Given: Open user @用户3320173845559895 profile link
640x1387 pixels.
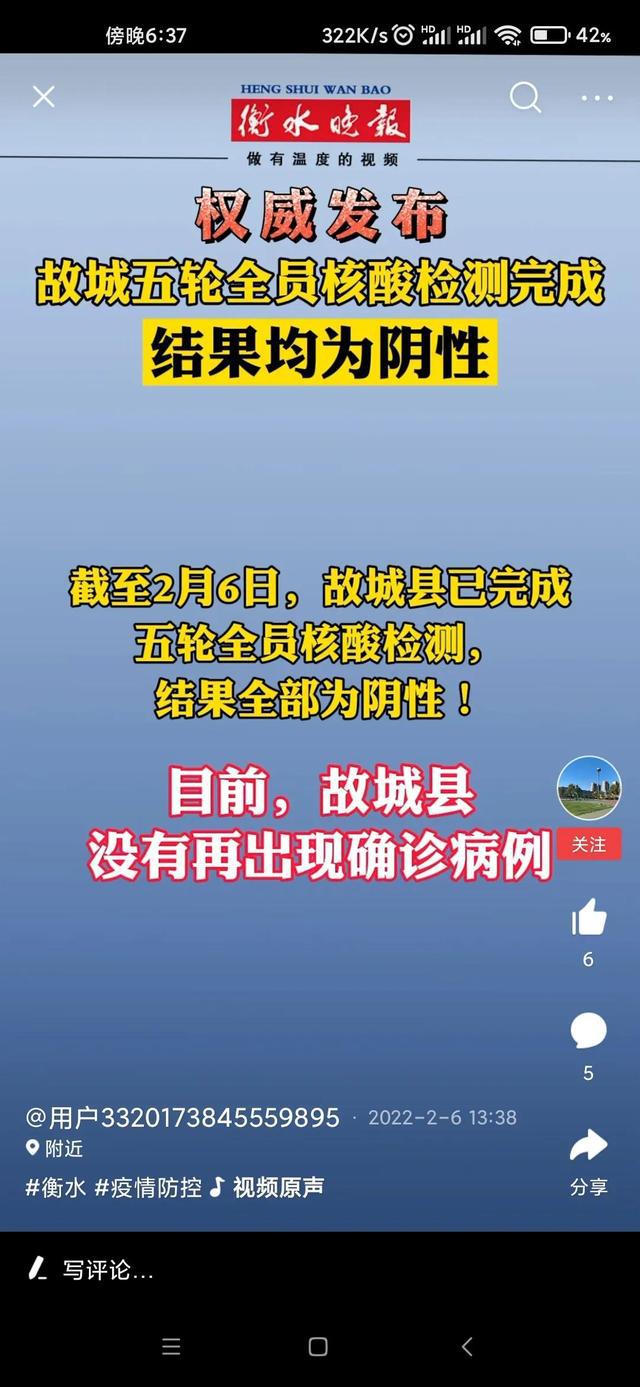Looking at the screenshot, I should coord(182,1117).
